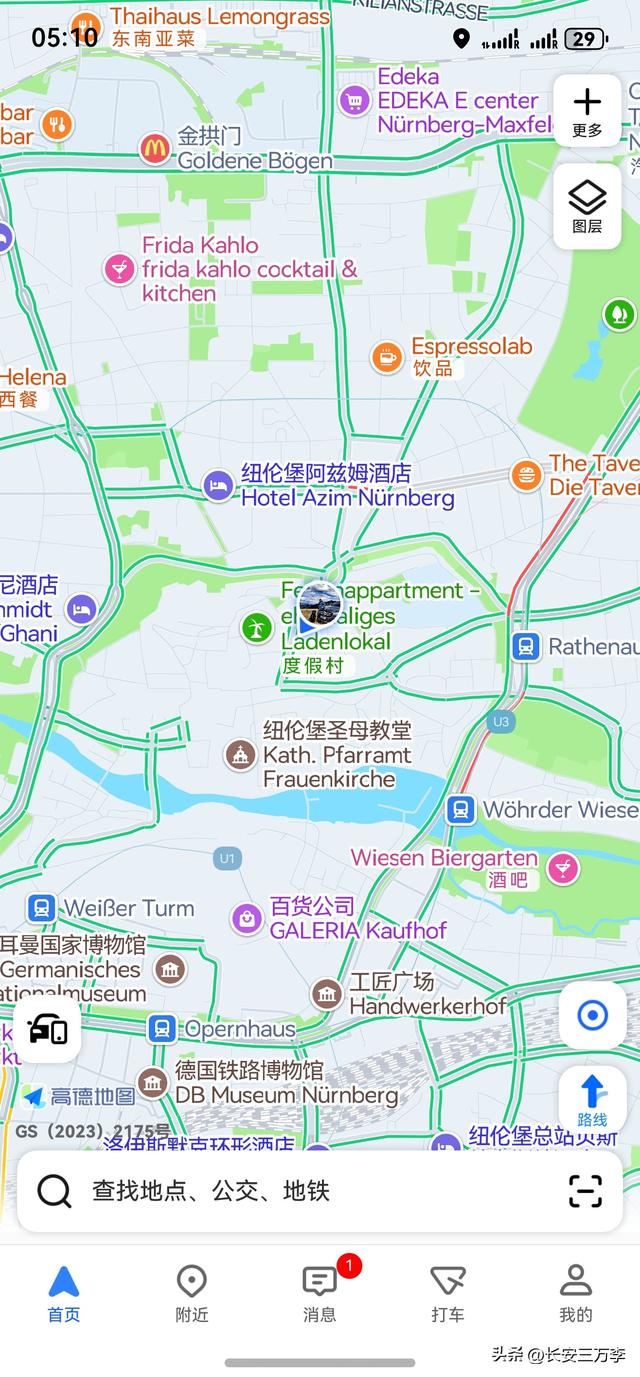This screenshot has height=1377, width=640.
Task: Open the 消息 messages tab
Action: coord(319,1293)
